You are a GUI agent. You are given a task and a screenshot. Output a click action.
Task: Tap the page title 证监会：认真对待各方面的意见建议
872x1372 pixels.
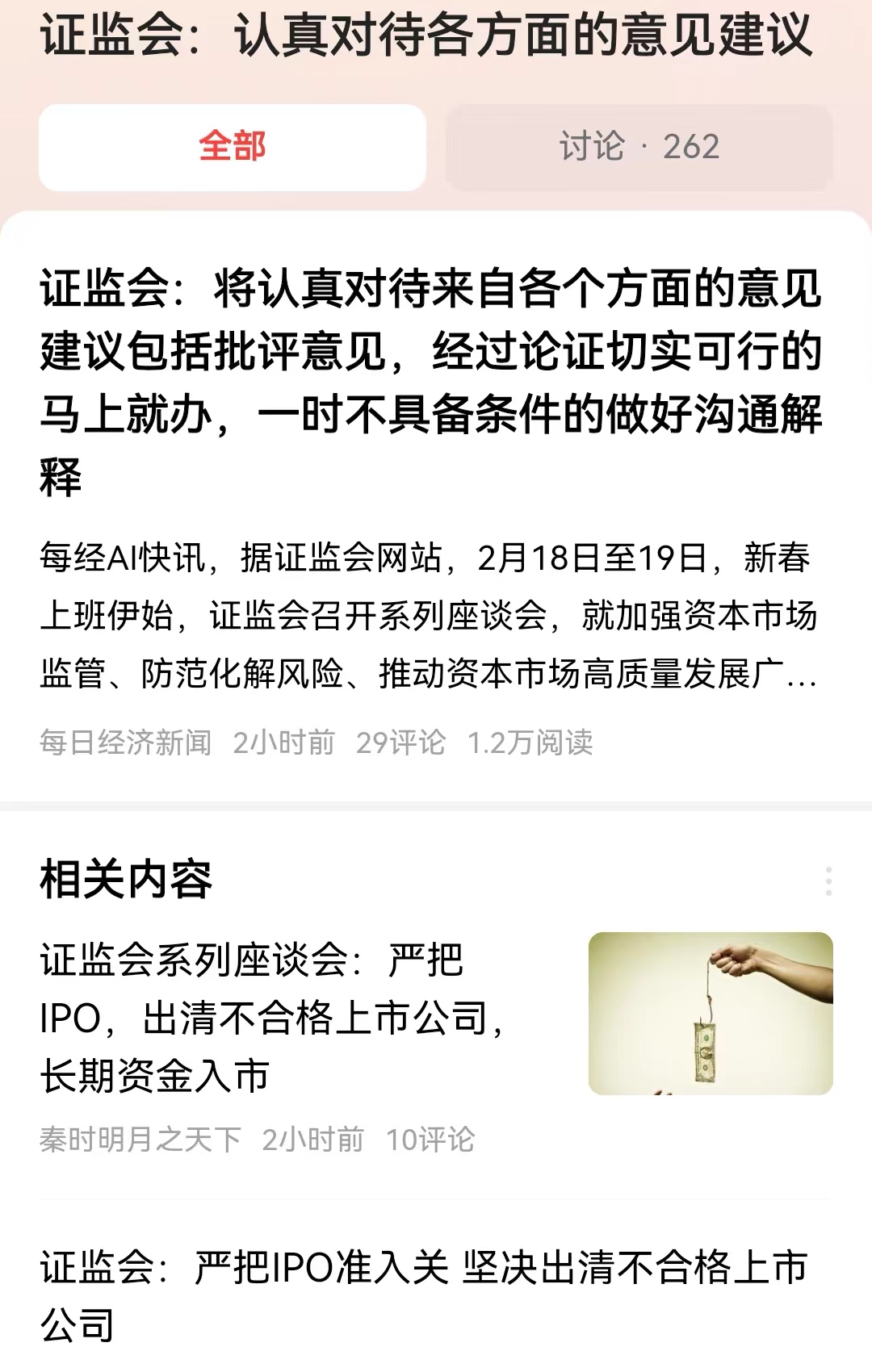click(434, 36)
